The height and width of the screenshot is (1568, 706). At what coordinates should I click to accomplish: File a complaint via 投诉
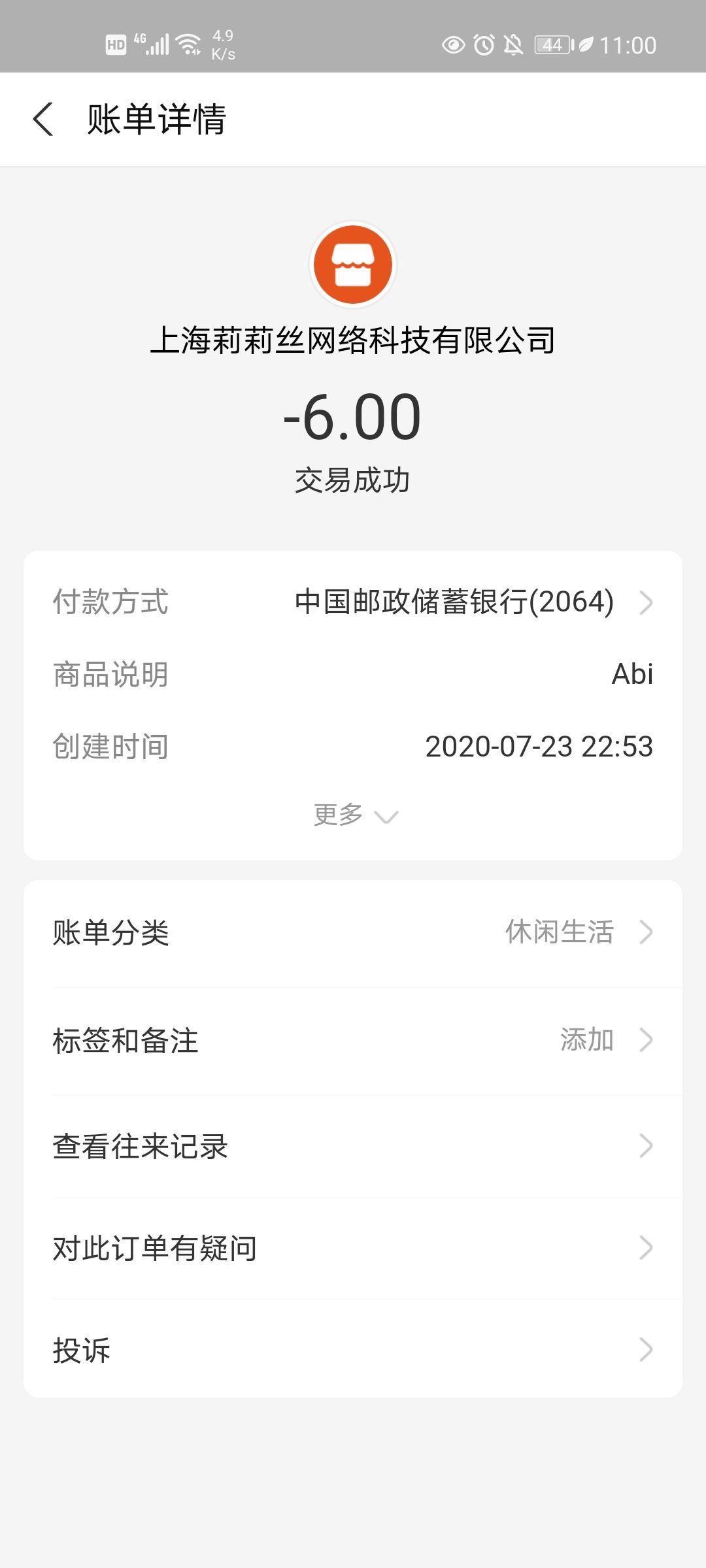coord(353,1350)
